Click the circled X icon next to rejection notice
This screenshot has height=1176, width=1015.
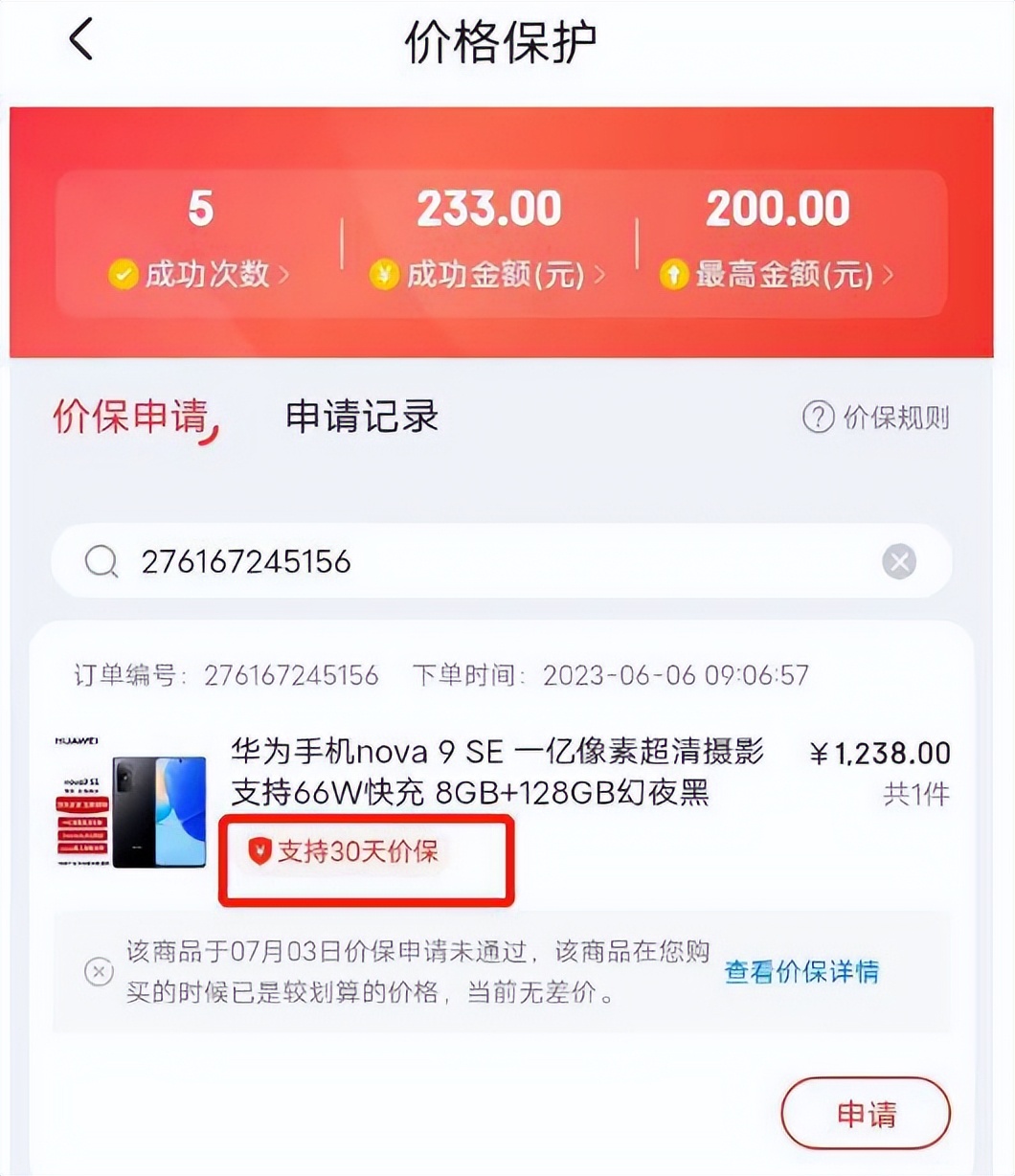97,971
